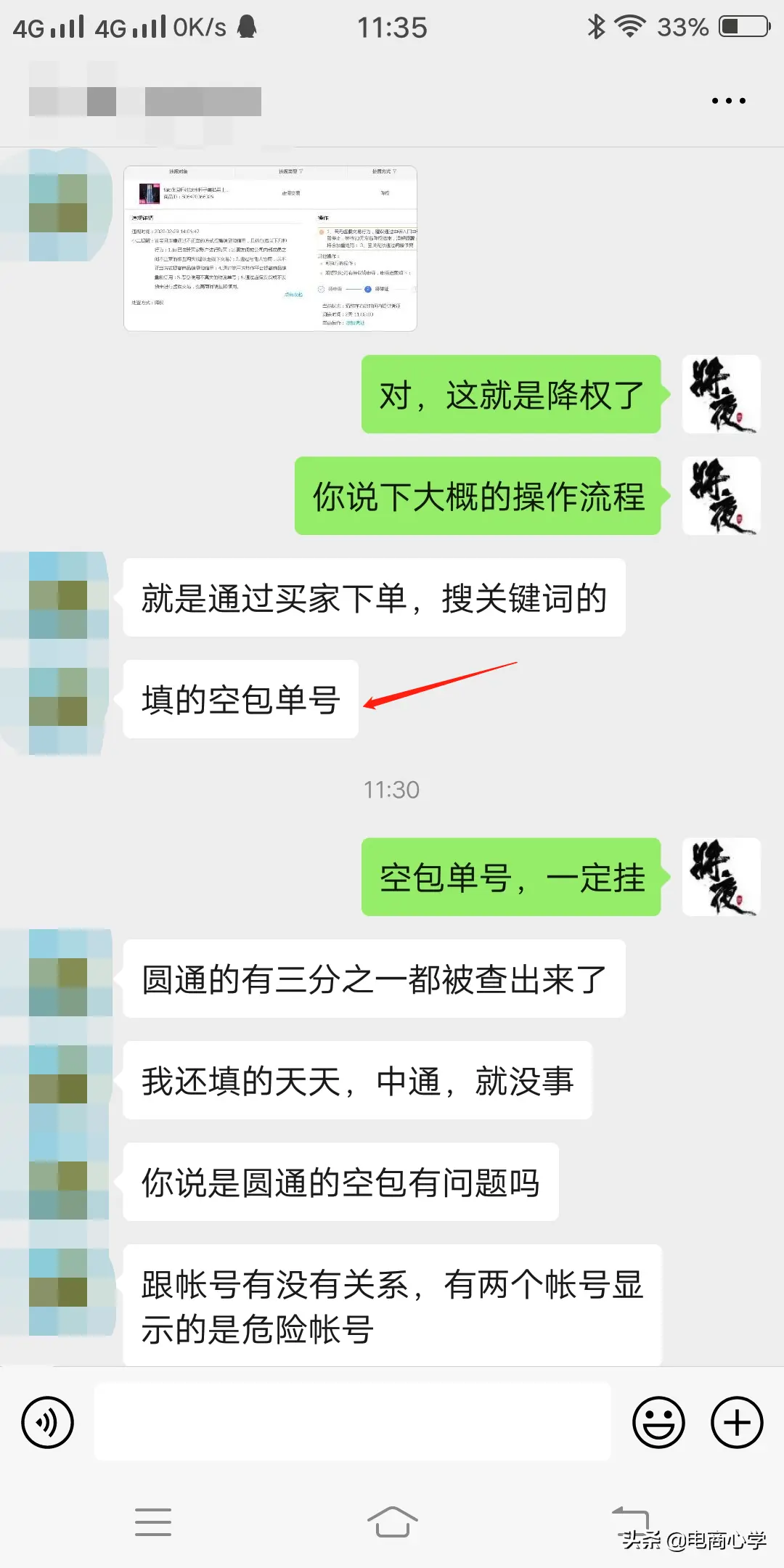
Task: Go to home via system home button
Action: click(392, 1522)
